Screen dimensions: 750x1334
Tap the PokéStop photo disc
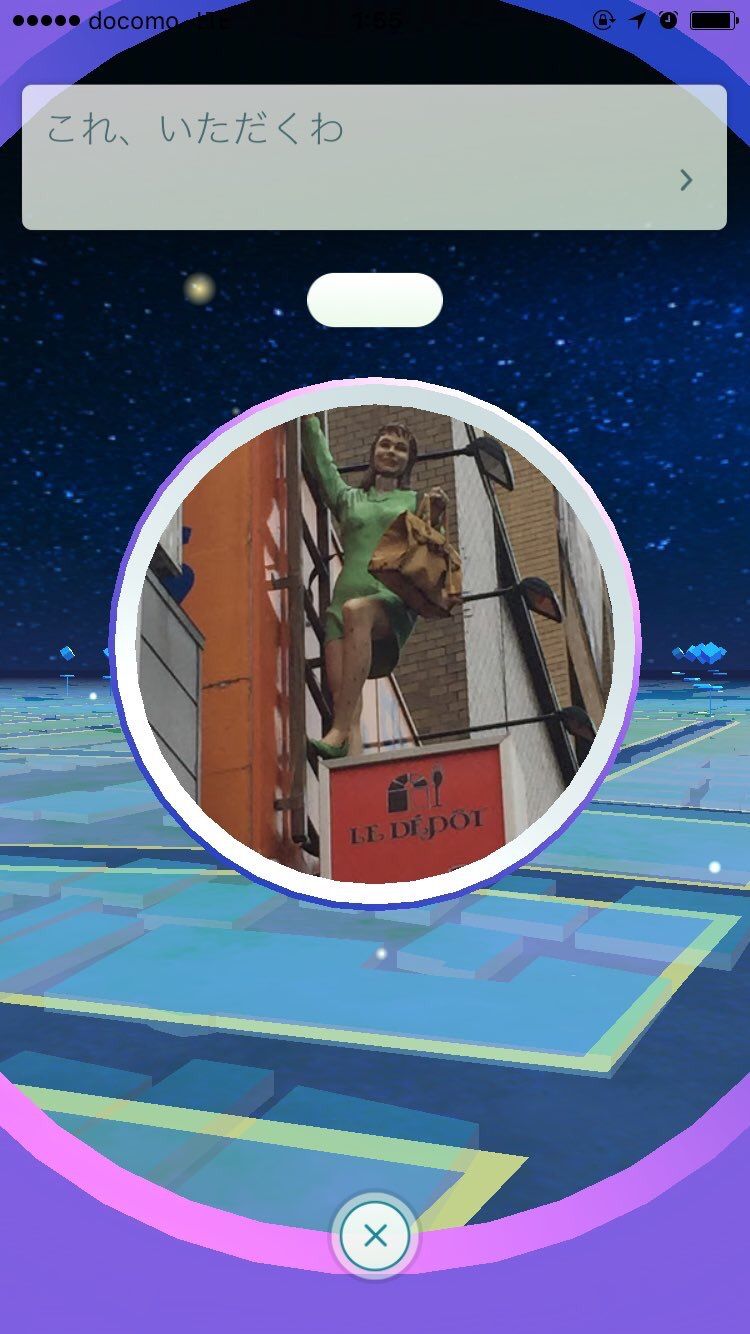pyautogui.click(x=375, y=643)
